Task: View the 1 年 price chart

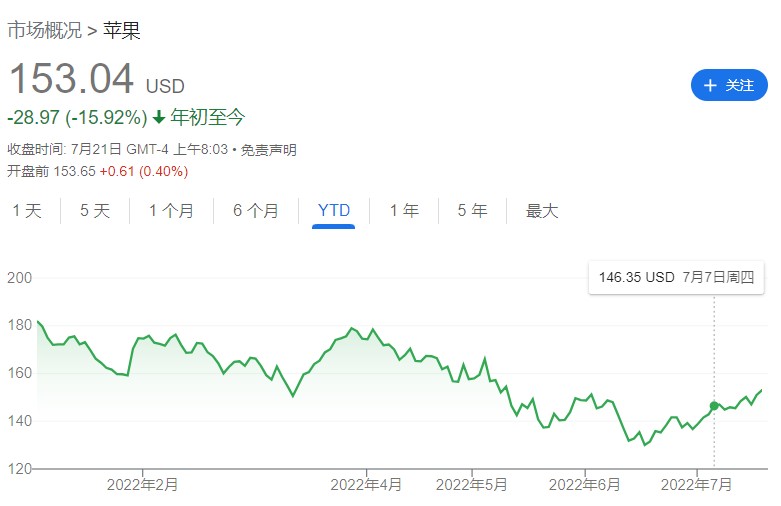Action: point(404,211)
